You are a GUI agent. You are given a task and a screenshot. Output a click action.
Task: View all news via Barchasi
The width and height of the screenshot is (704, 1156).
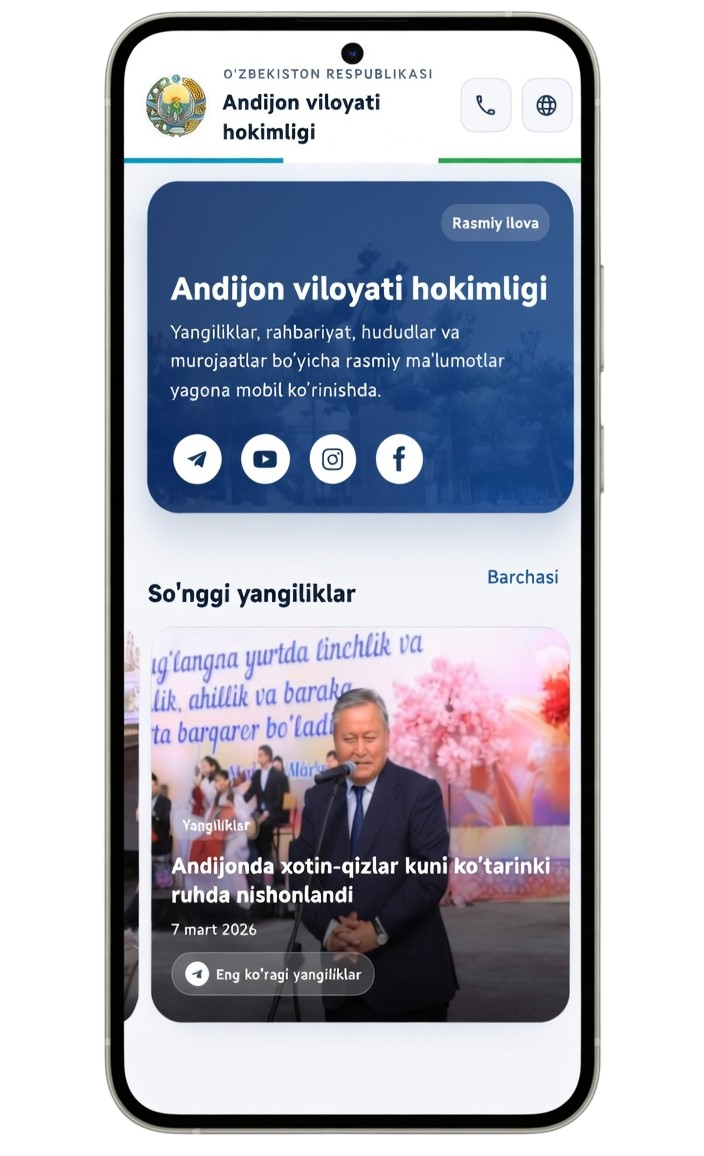522,577
